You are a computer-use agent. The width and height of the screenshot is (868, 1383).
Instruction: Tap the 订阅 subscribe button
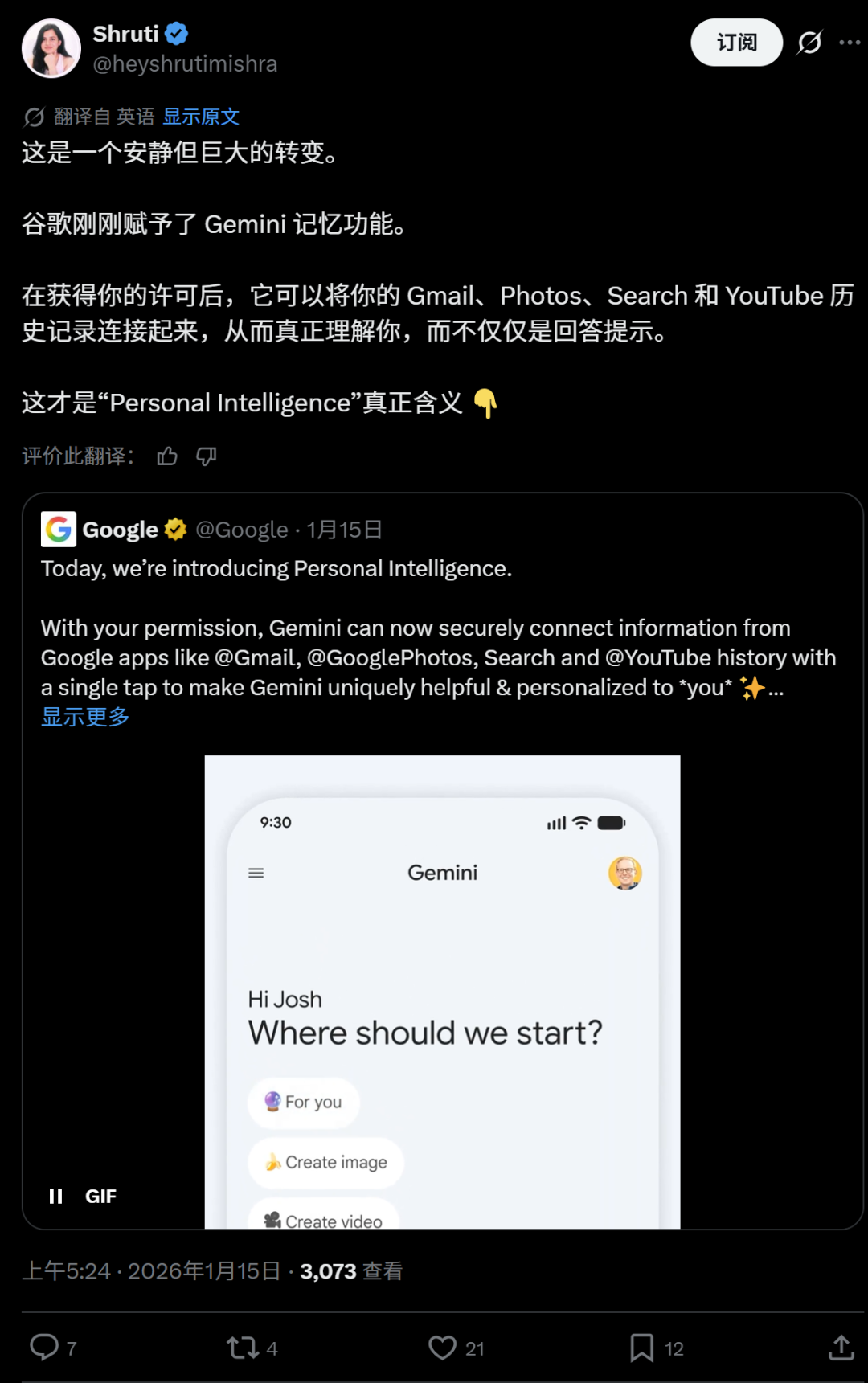pyautogui.click(x=736, y=43)
